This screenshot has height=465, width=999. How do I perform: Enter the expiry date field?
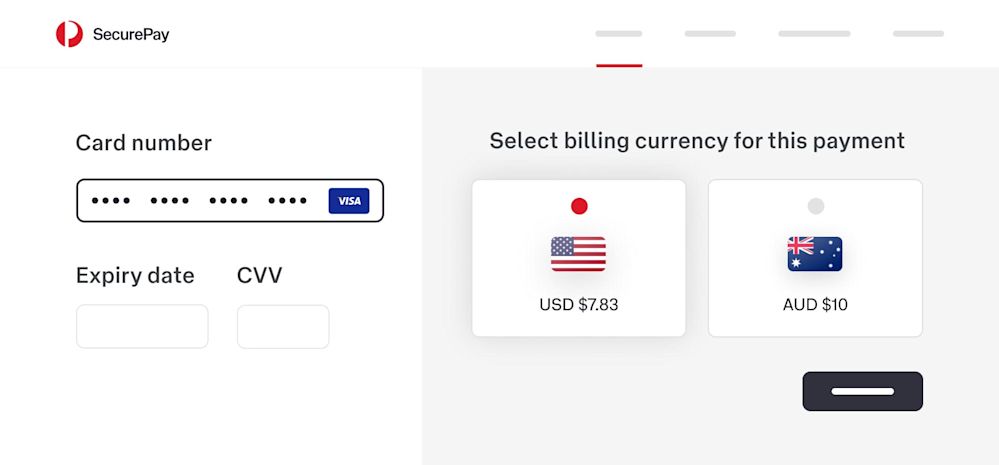[142, 327]
